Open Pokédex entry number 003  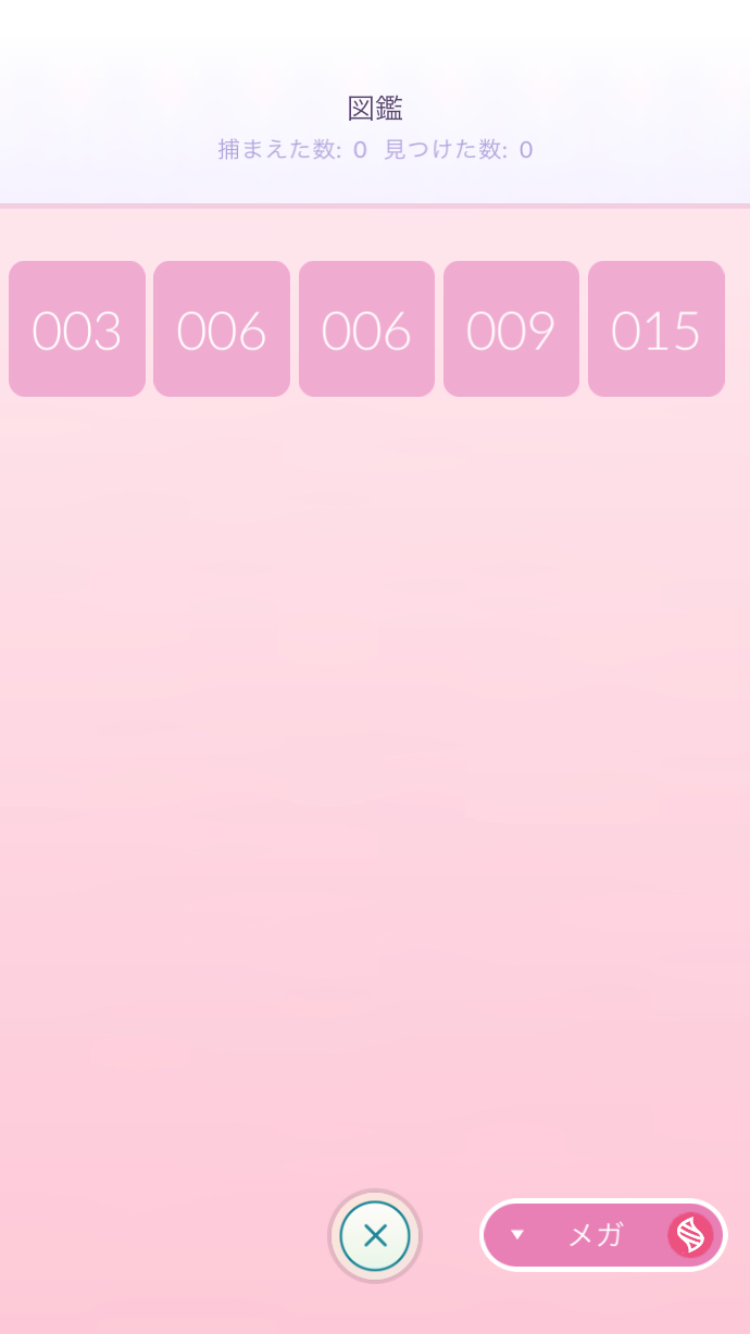pos(77,329)
